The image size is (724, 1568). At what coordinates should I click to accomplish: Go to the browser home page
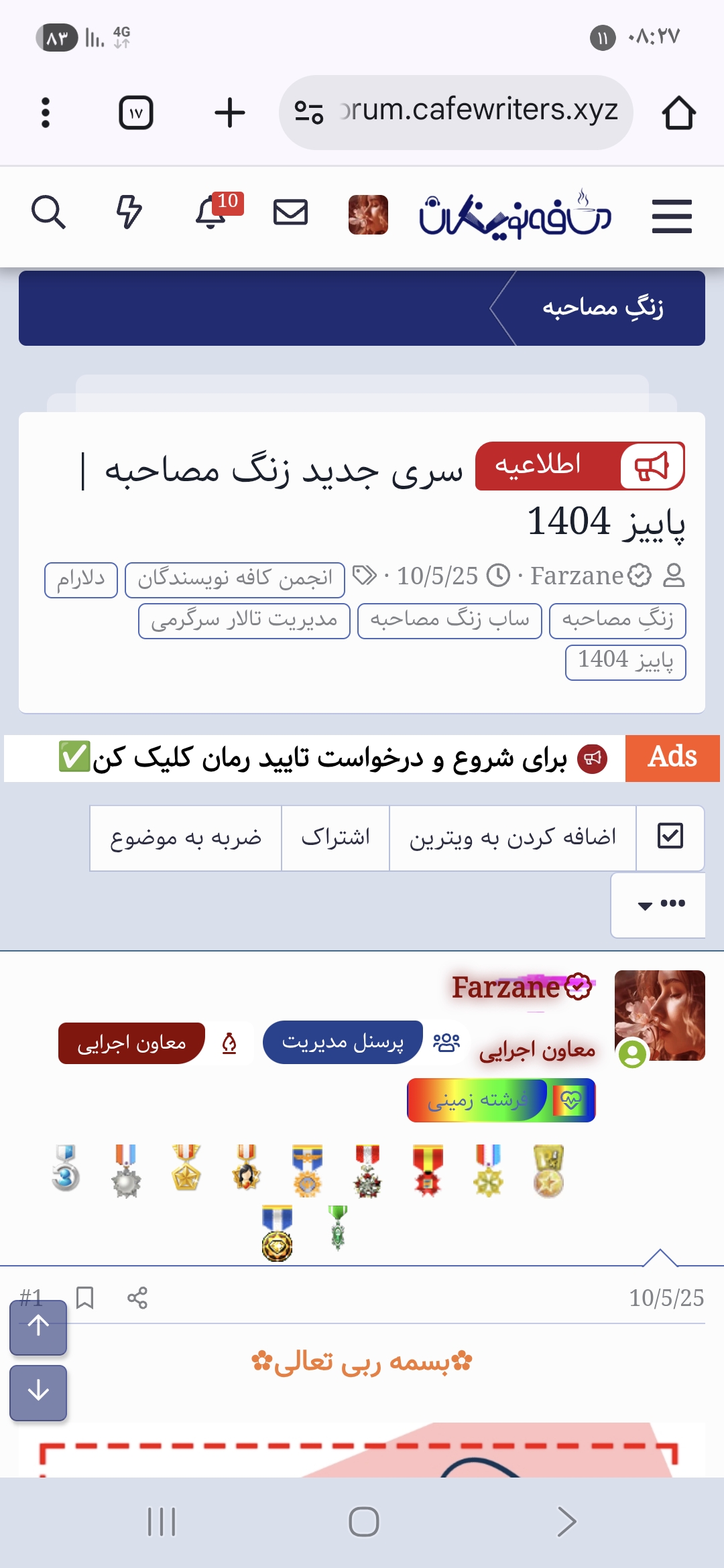[x=678, y=113]
